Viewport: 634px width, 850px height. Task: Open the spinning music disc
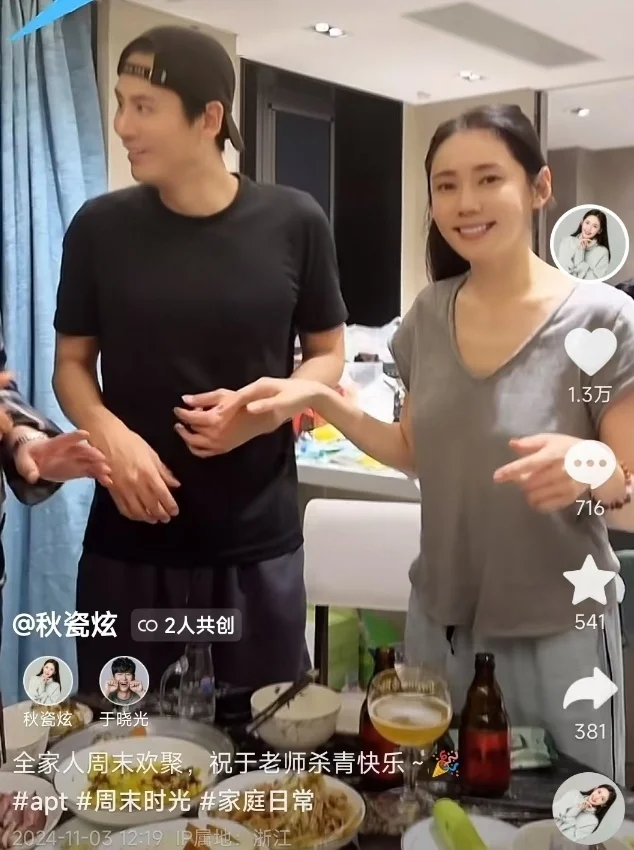click(588, 808)
